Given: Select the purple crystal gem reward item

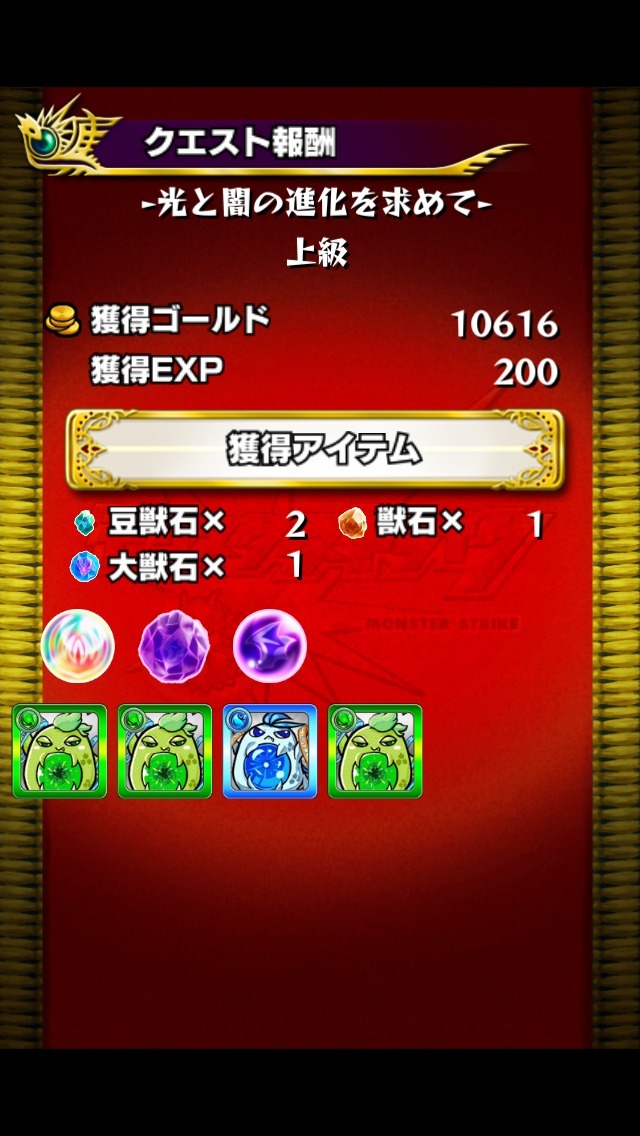Looking at the screenshot, I should pyautogui.click(x=174, y=646).
